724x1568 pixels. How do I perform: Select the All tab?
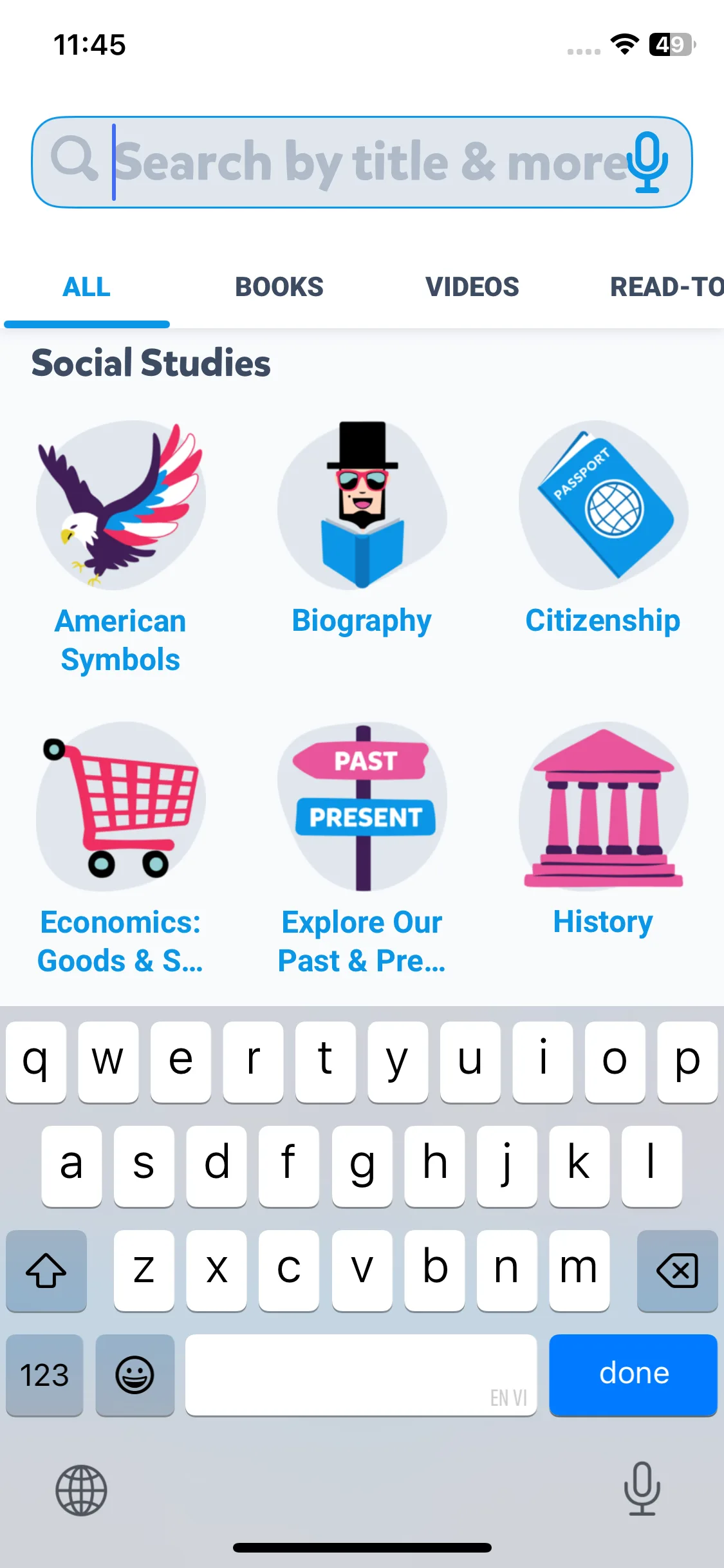pyautogui.click(x=87, y=287)
